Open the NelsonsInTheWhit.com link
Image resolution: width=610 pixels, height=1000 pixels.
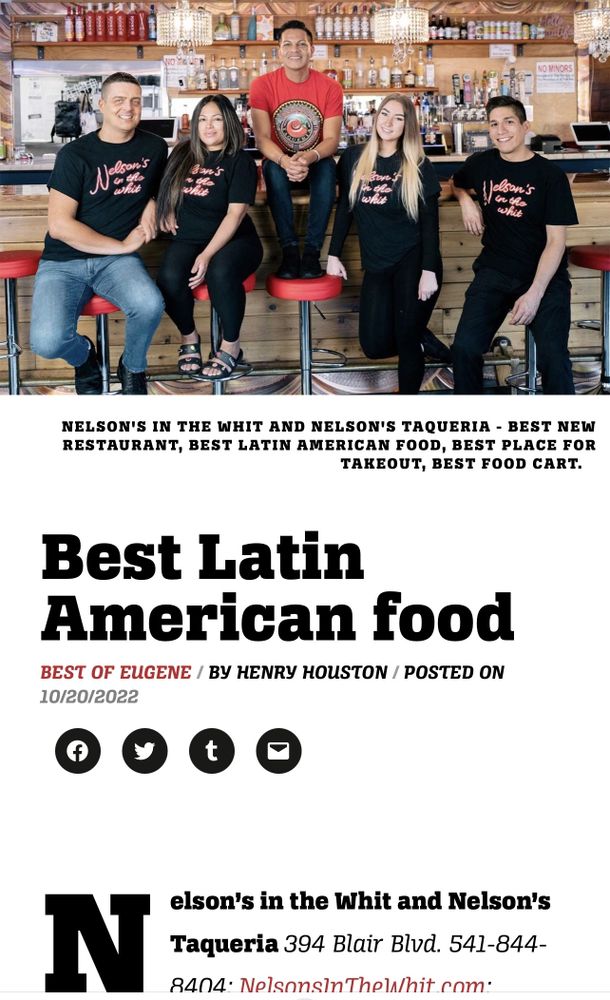click(363, 987)
